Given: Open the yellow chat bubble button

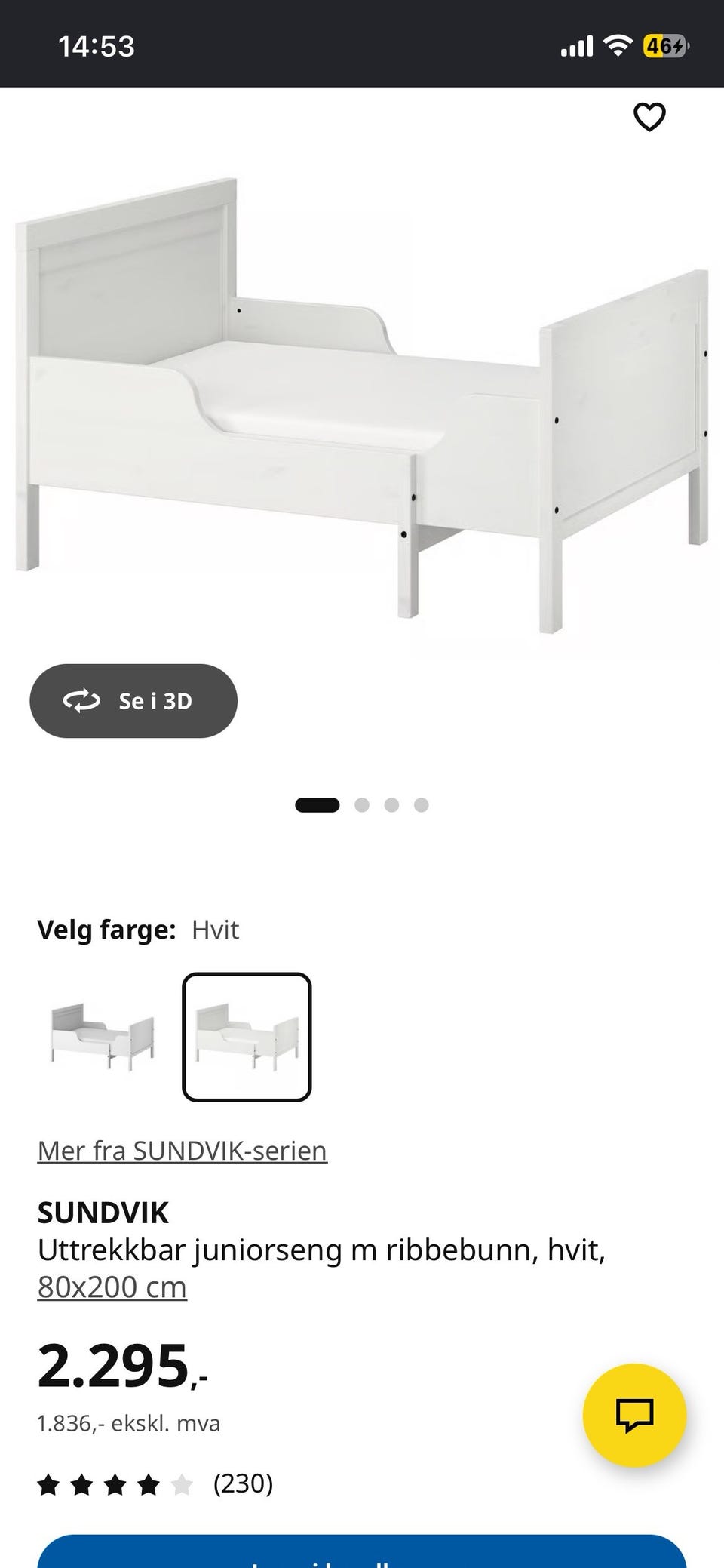Looking at the screenshot, I should (634, 1415).
